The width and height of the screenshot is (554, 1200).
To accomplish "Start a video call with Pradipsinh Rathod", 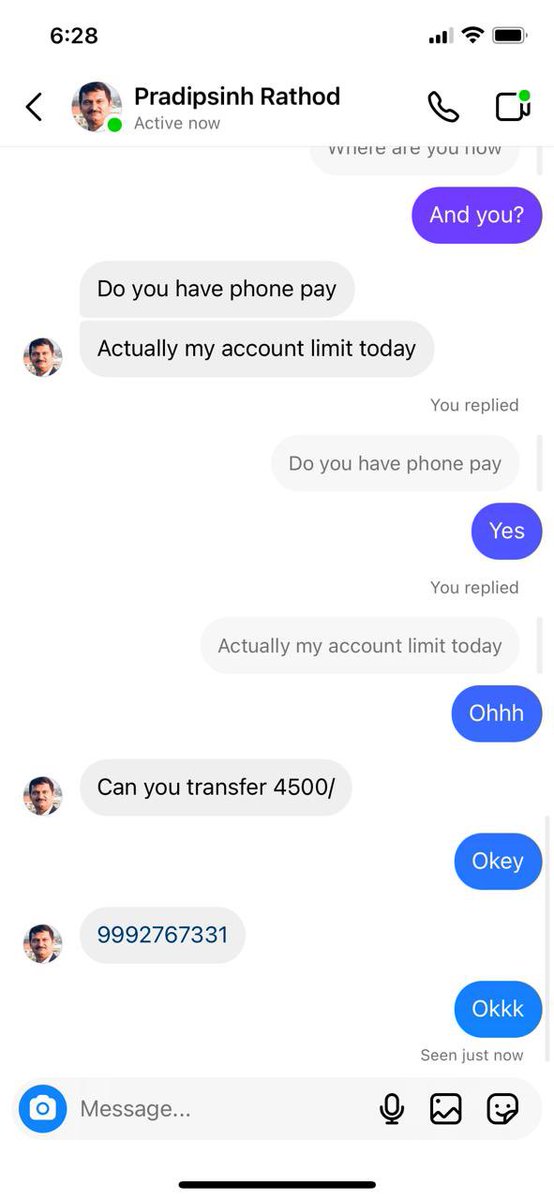I will 512,106.
